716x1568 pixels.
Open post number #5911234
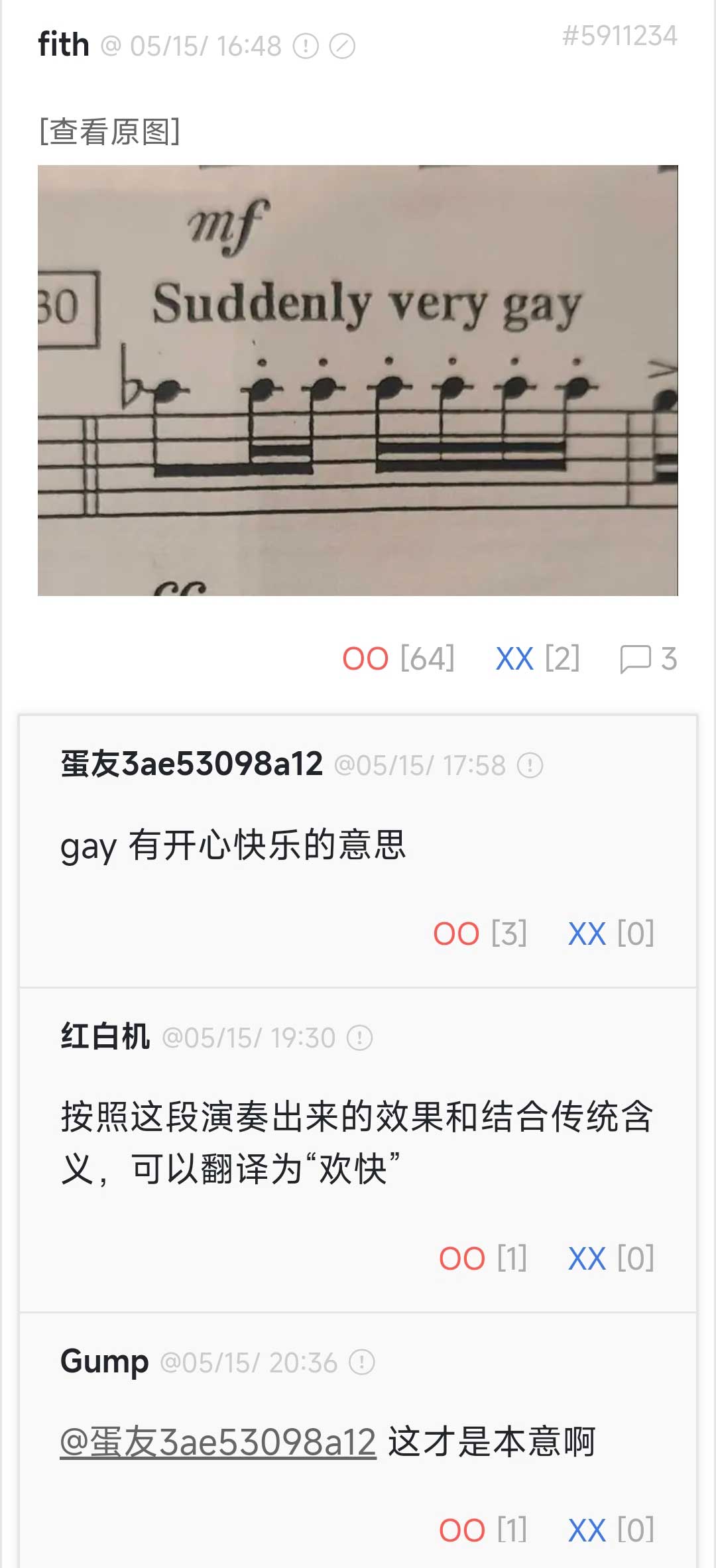pos(619,36)
